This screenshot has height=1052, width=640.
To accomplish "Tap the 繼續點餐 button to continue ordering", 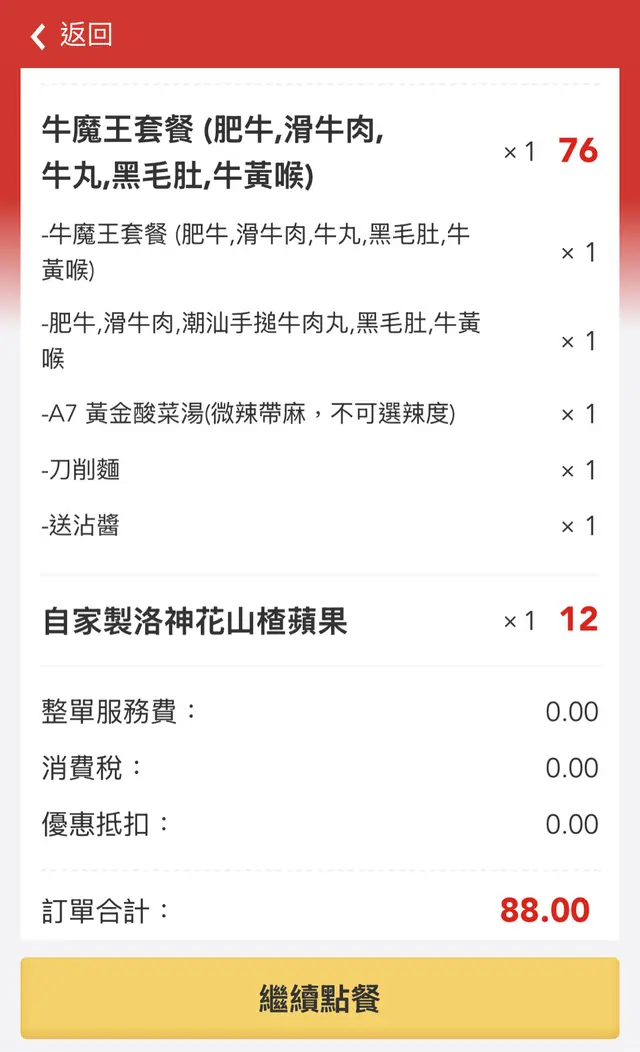I will (x=320, y=997).
